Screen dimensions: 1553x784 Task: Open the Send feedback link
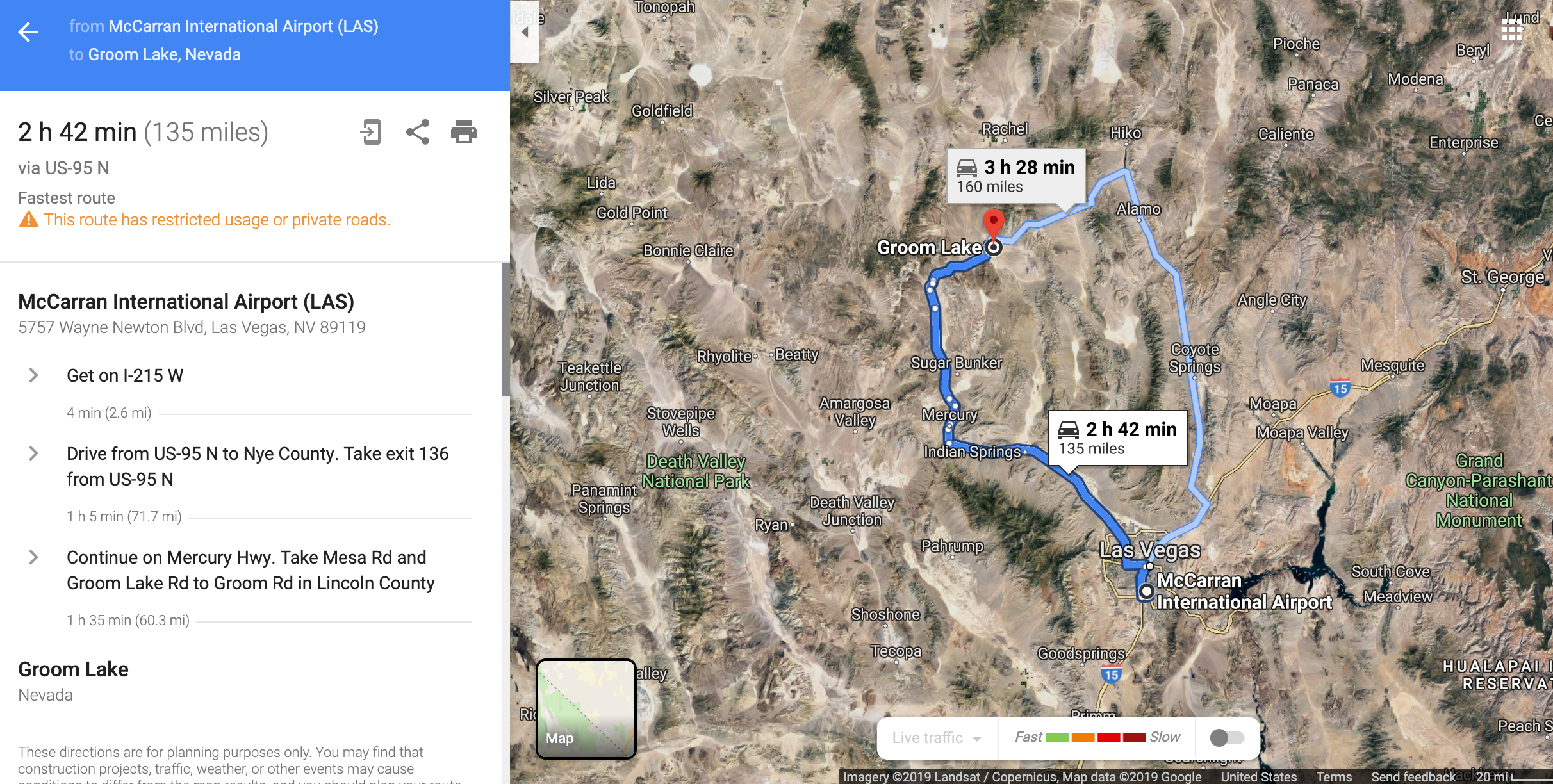[x=1413, y=776]
